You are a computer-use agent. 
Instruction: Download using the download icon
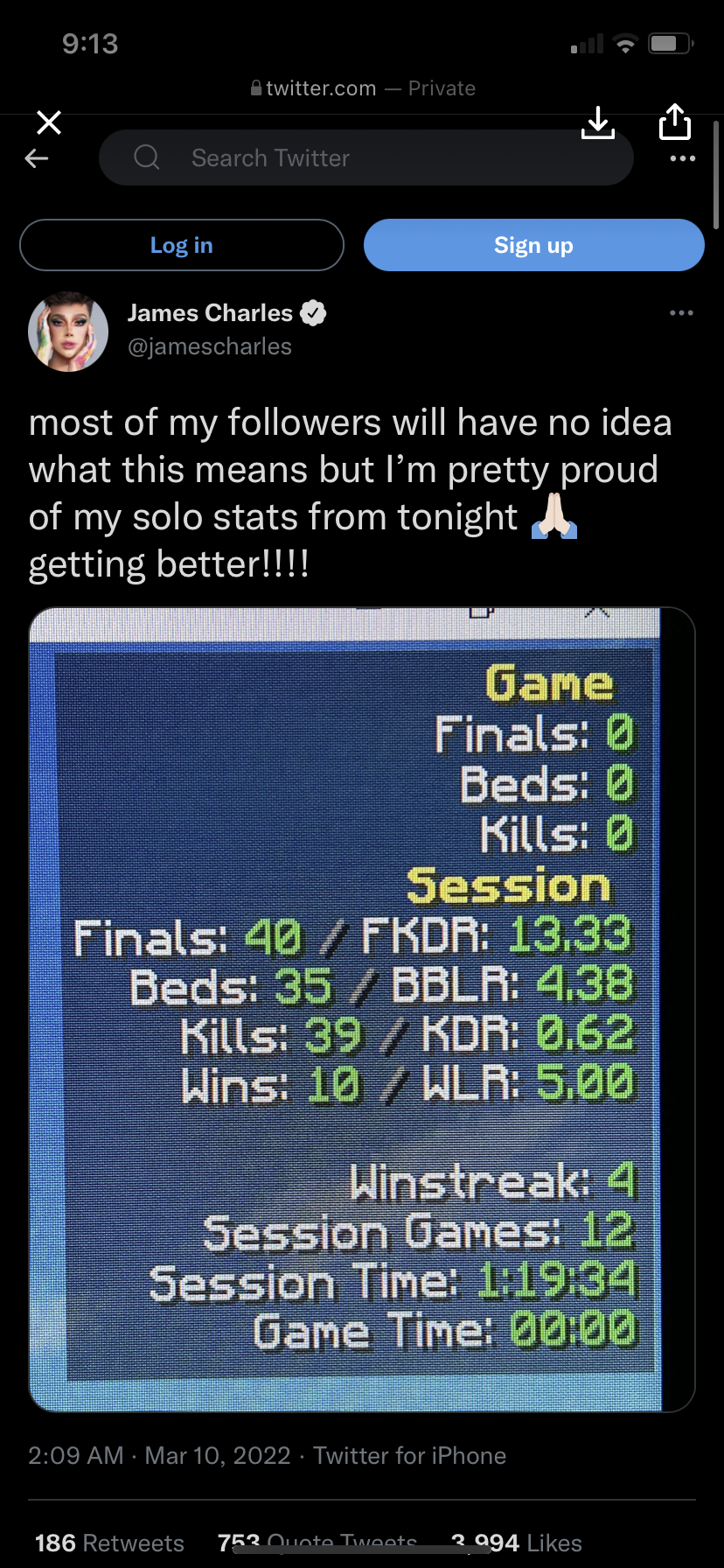tap(598, 122)
